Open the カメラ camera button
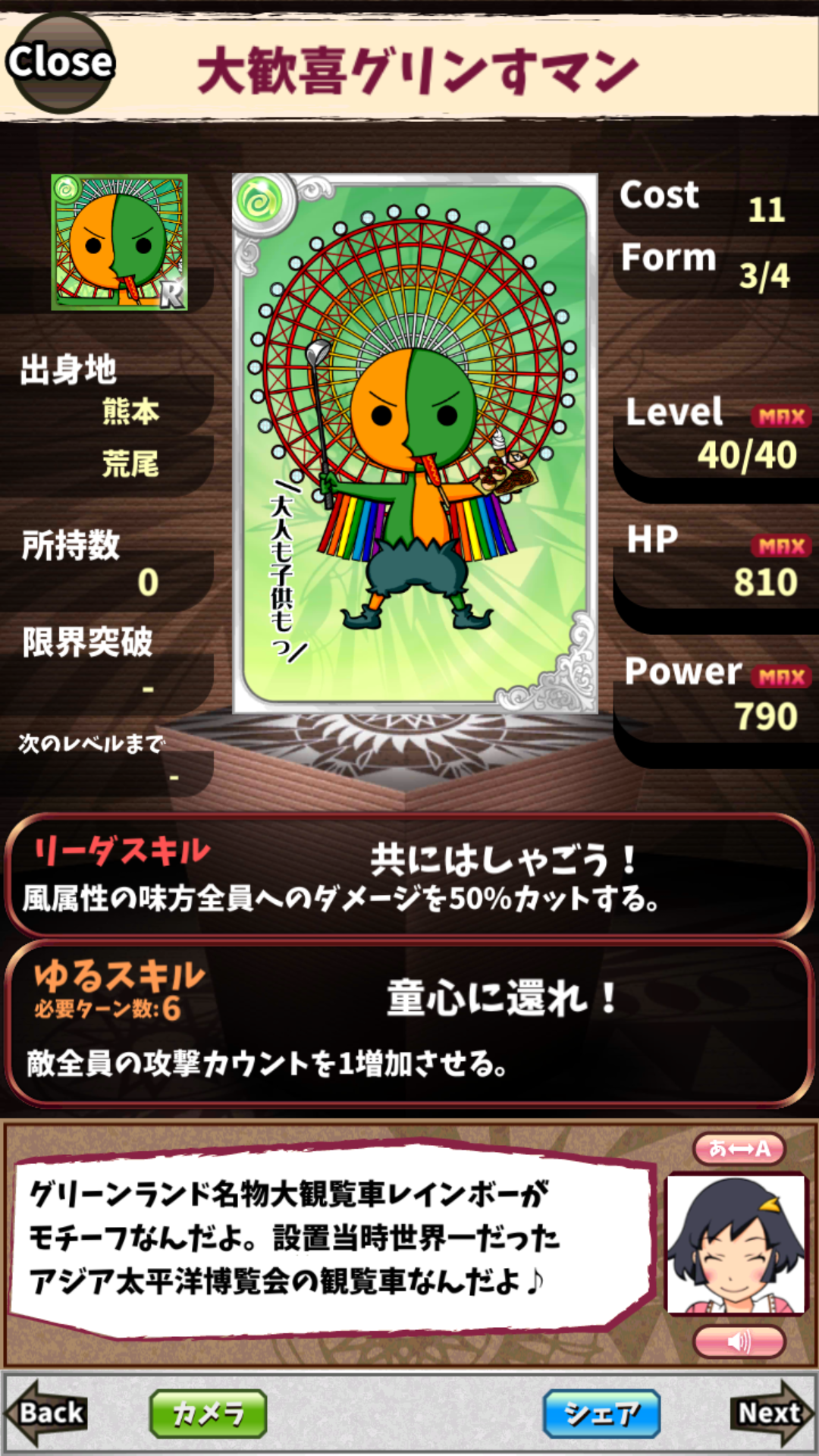Screen dimensions: 819x1456 [208, 1414]
